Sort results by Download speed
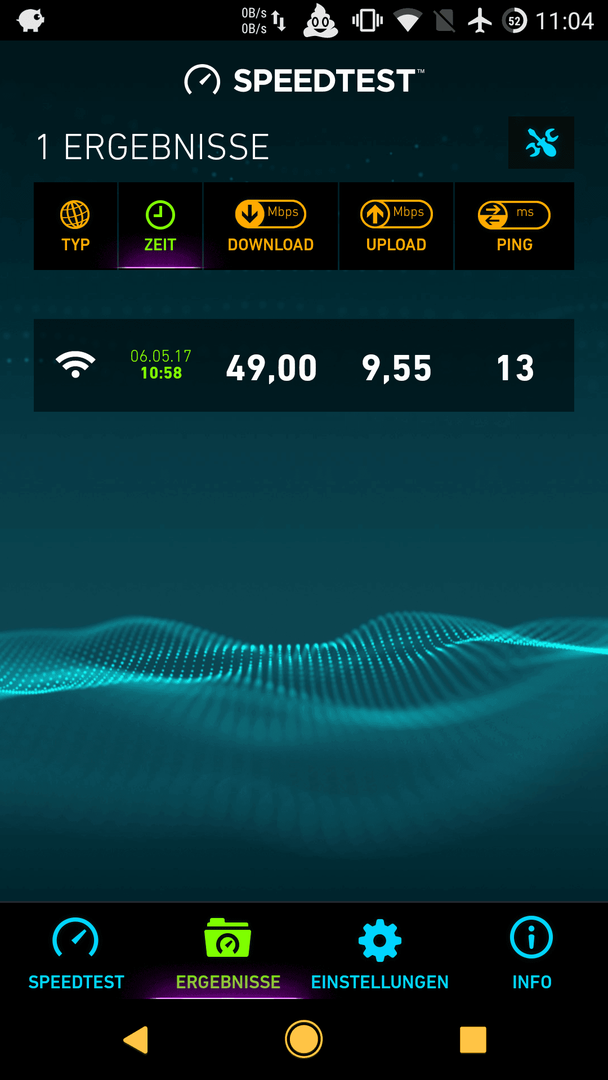Image resolution: width=608 pixels, height=1080 pixels. pyautogui.click(x=270, y=227)
